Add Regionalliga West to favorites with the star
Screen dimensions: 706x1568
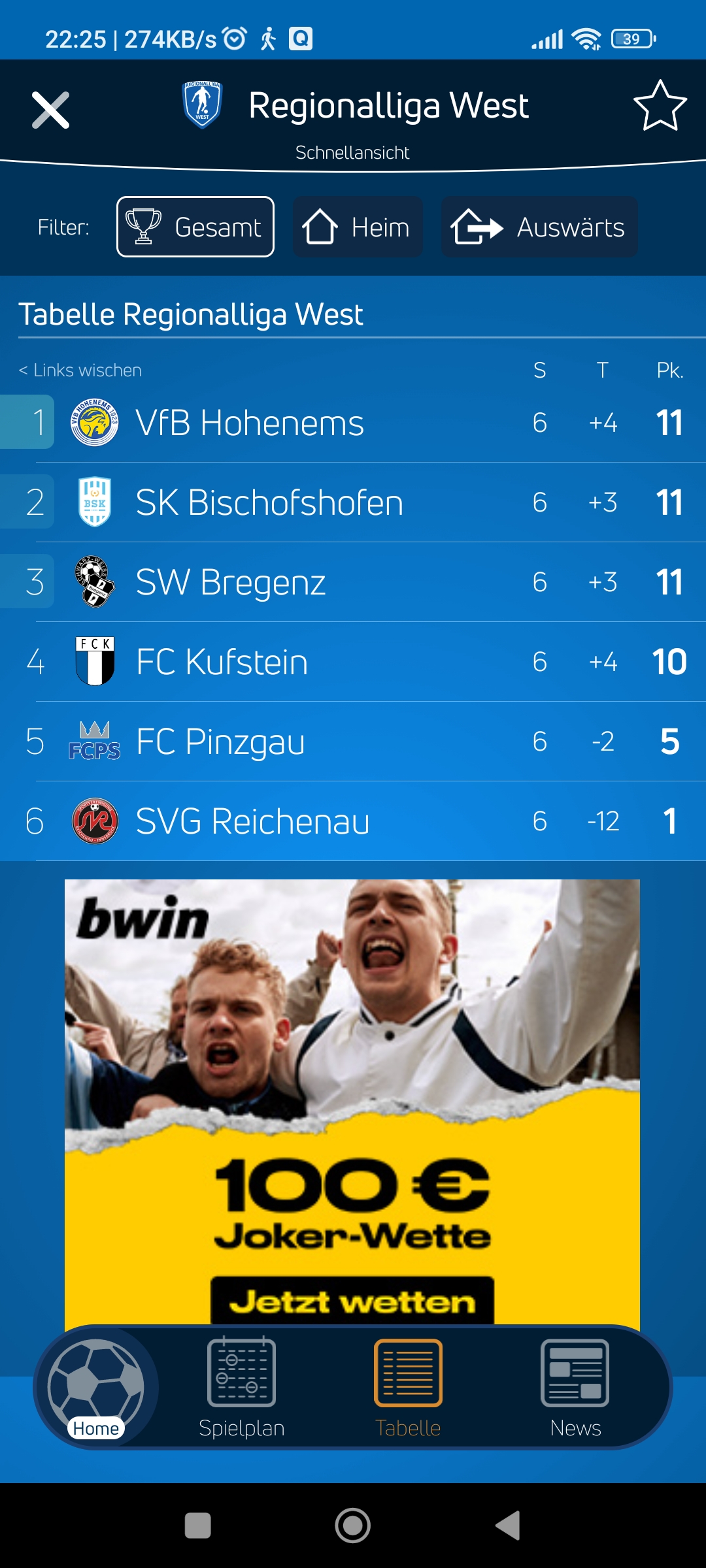coord(660,106)
